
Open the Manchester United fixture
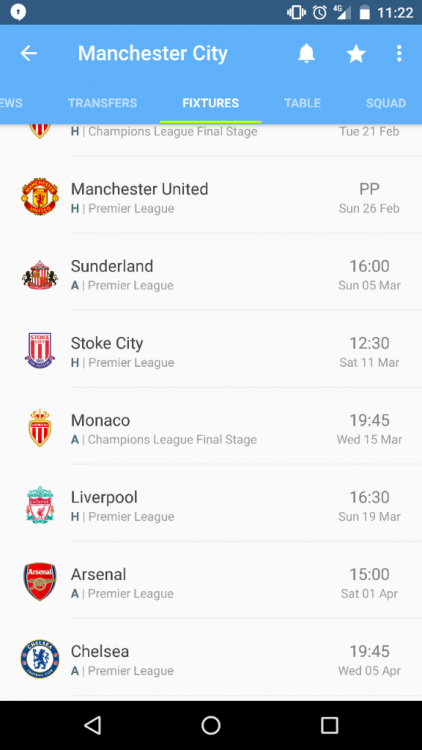tap(211, 198)
